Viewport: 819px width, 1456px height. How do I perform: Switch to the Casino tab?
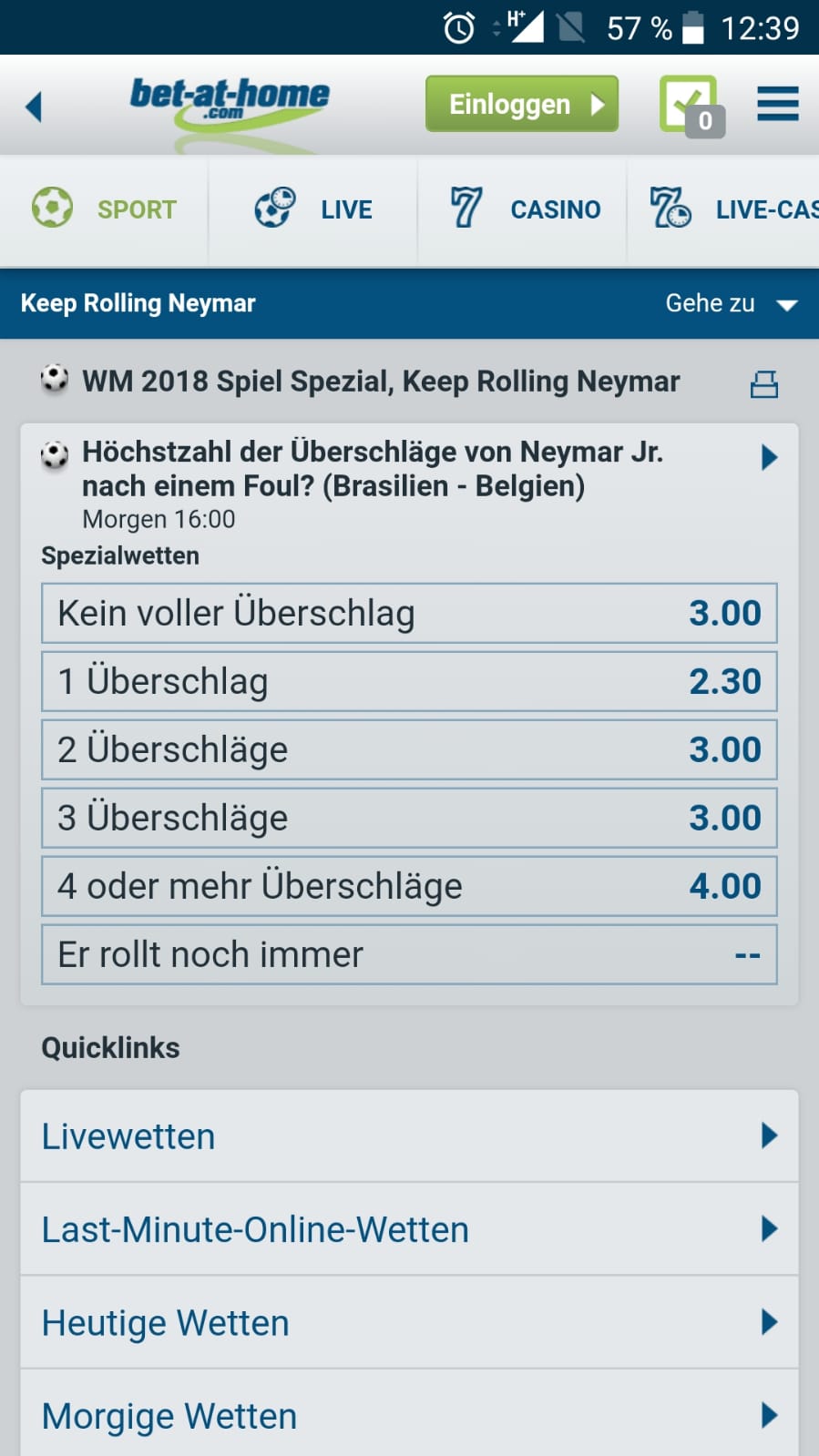coord(522,209)
